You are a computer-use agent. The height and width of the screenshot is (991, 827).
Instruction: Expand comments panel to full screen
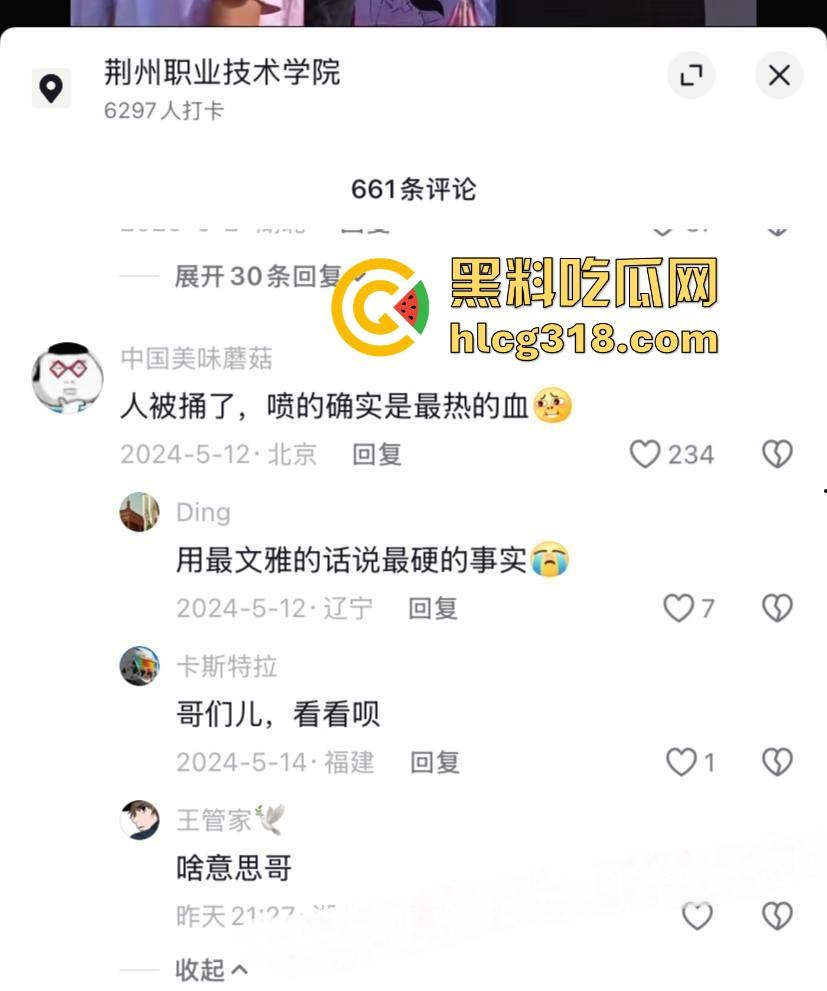pyautogui.click(x=691, y=75)
